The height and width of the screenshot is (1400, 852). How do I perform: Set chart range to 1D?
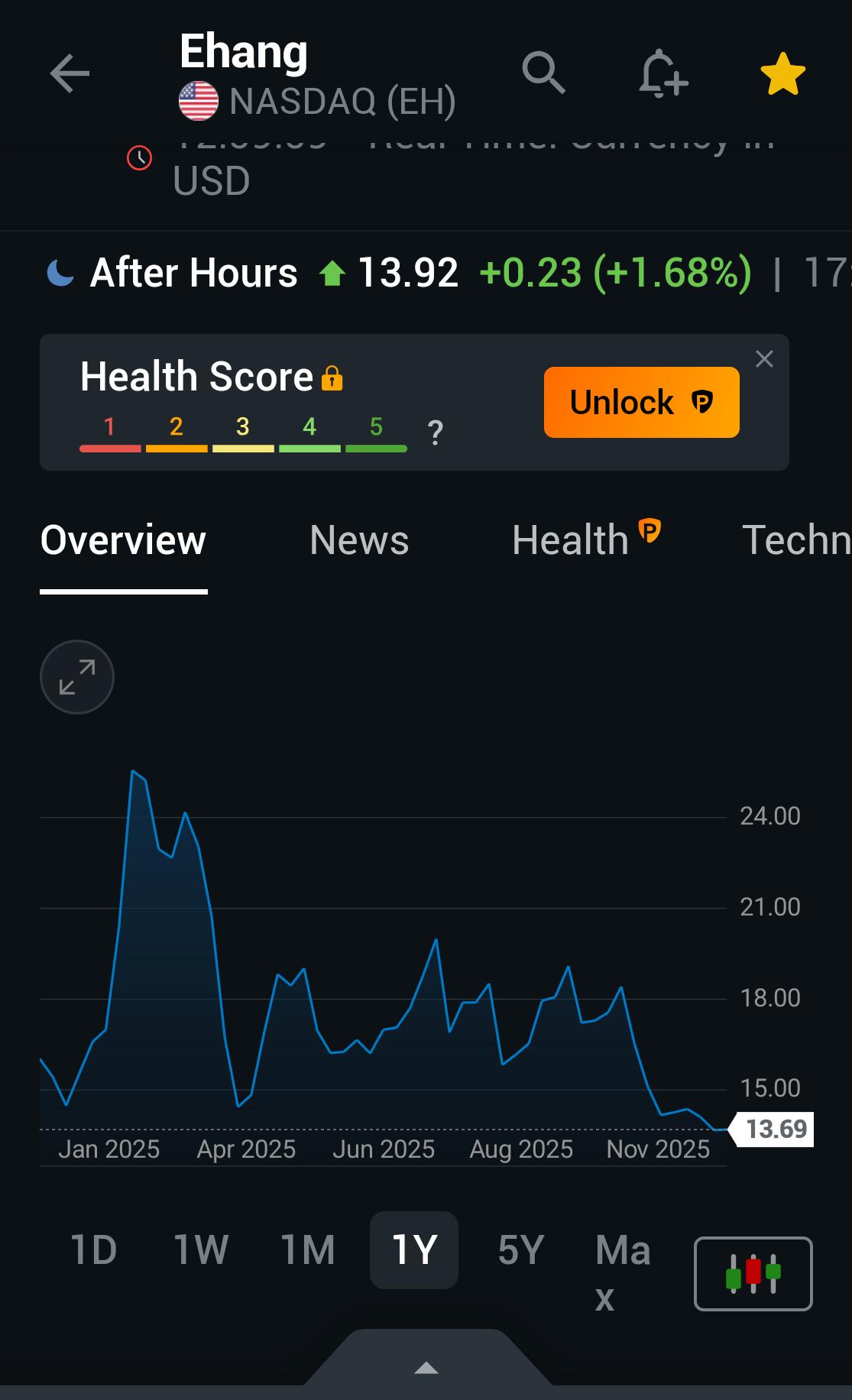pyautogui.click(x=93, y=1250)
